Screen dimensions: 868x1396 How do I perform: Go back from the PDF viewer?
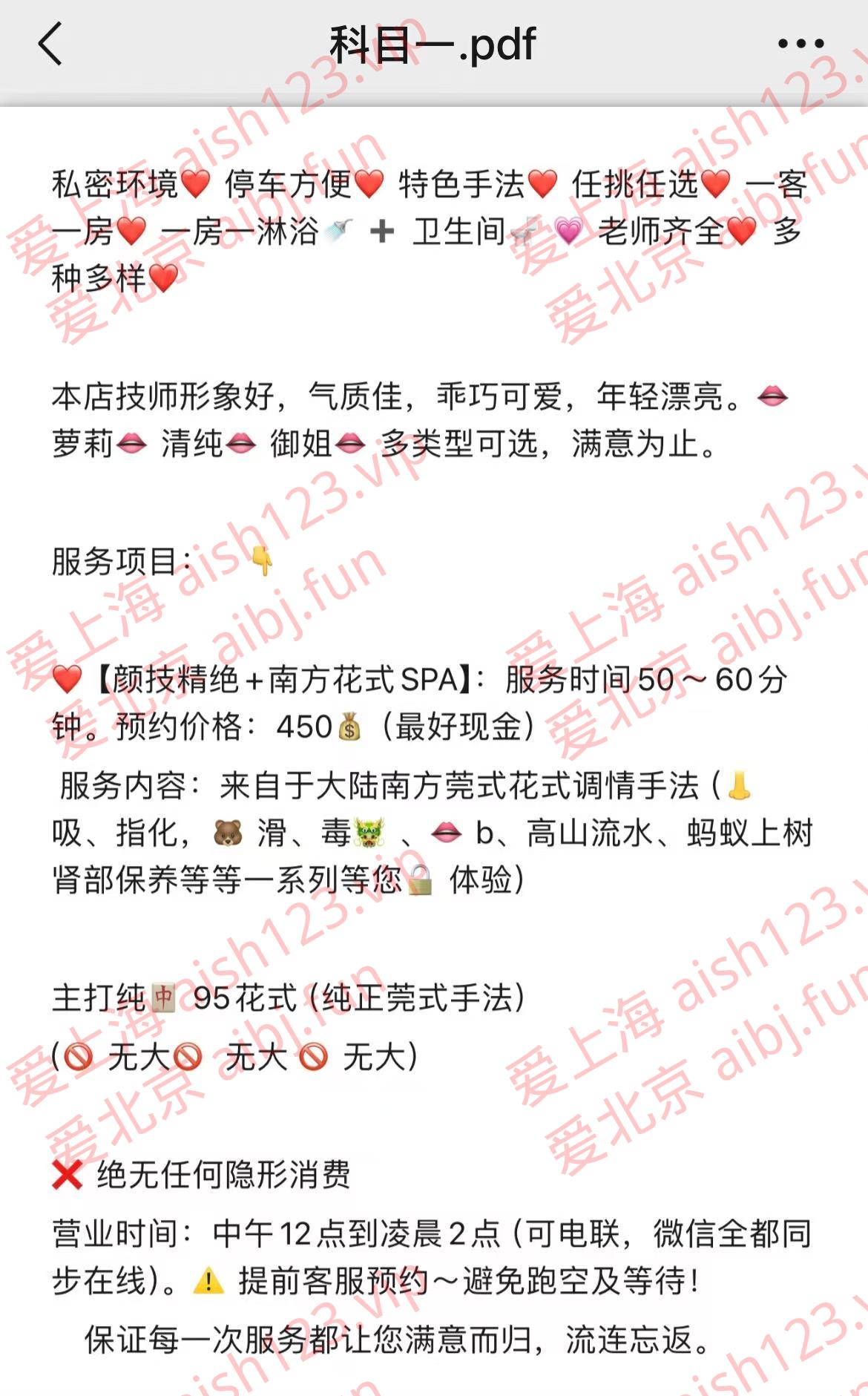[50, 45]
